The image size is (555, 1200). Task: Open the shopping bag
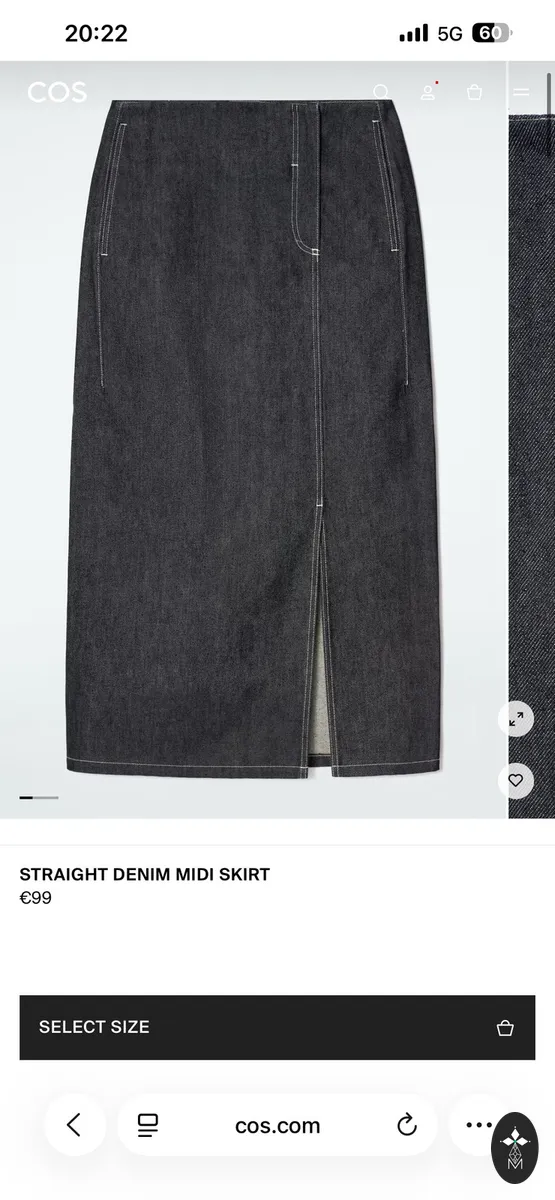pyautogui.click(x=475, y=92)
